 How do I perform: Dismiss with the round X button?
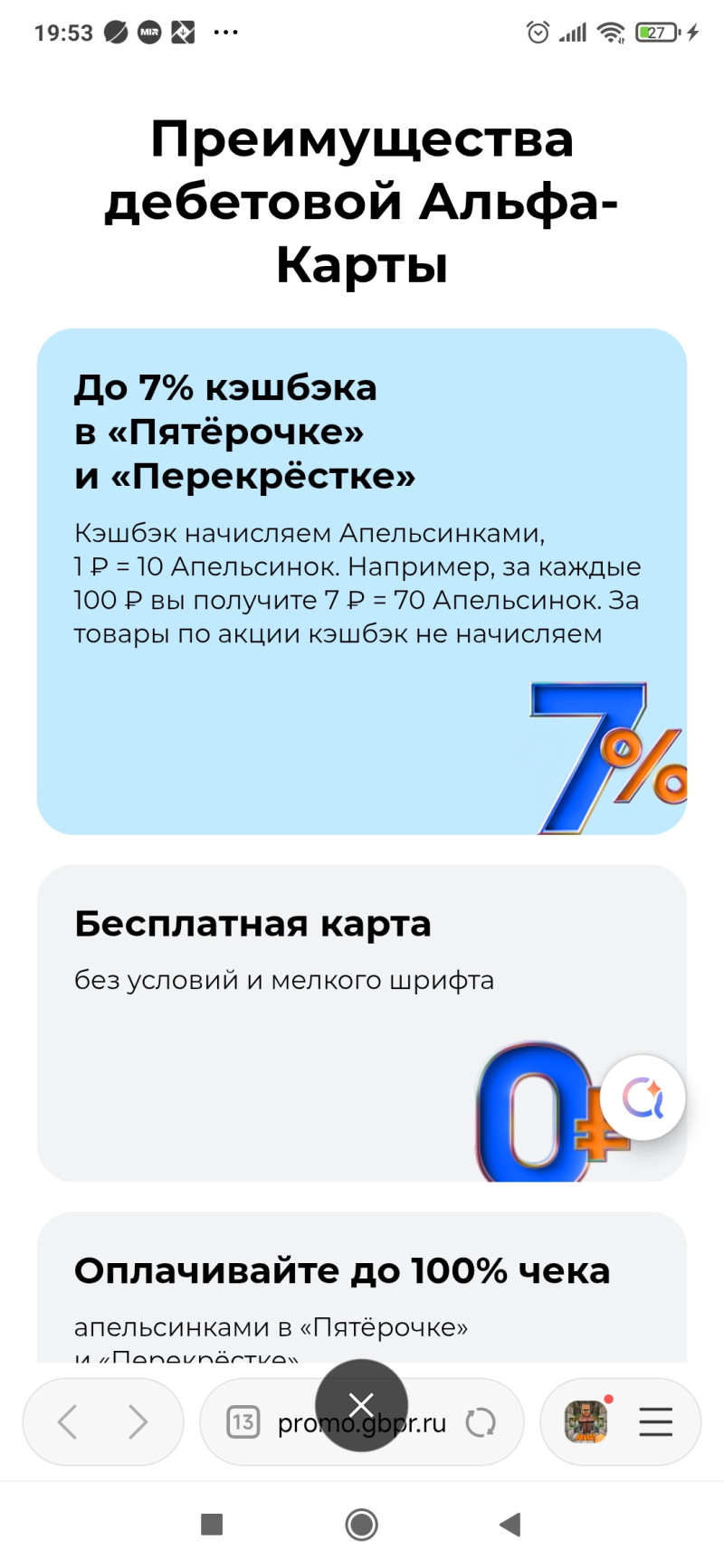tap(361, 1404)
